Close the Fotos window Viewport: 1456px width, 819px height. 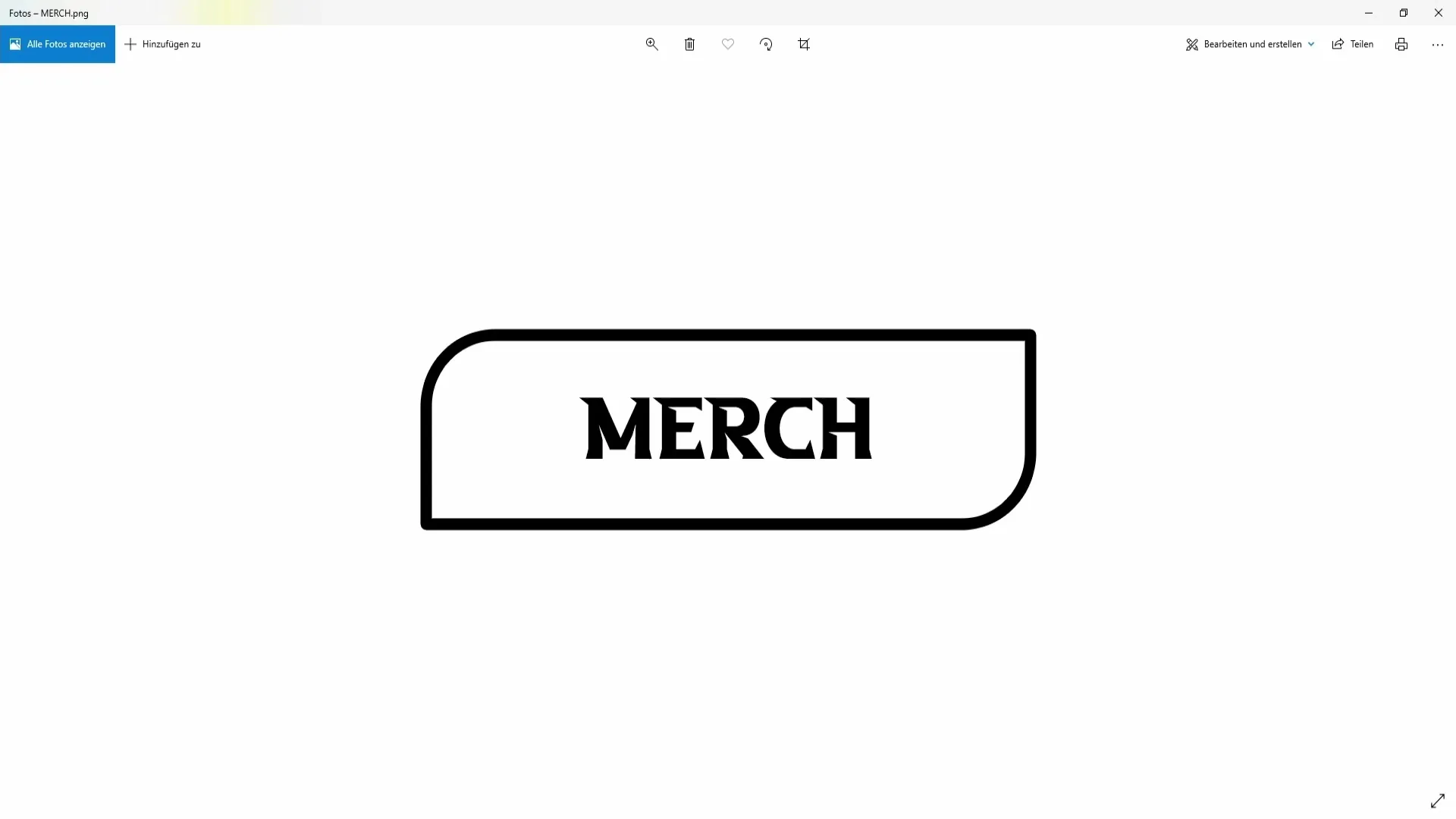click(x=1438, y=13)
